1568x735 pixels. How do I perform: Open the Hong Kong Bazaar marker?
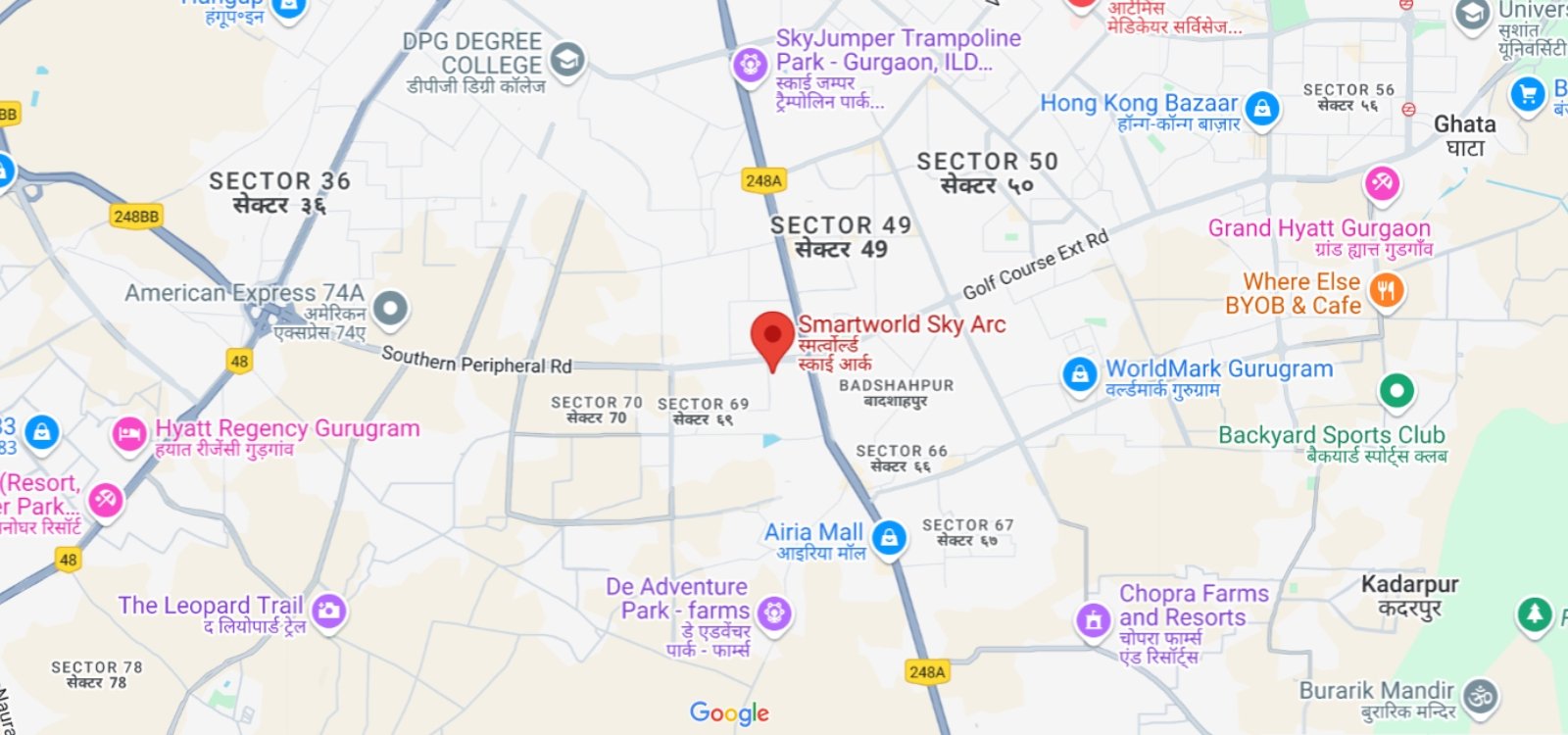(x=1262, y=107)
